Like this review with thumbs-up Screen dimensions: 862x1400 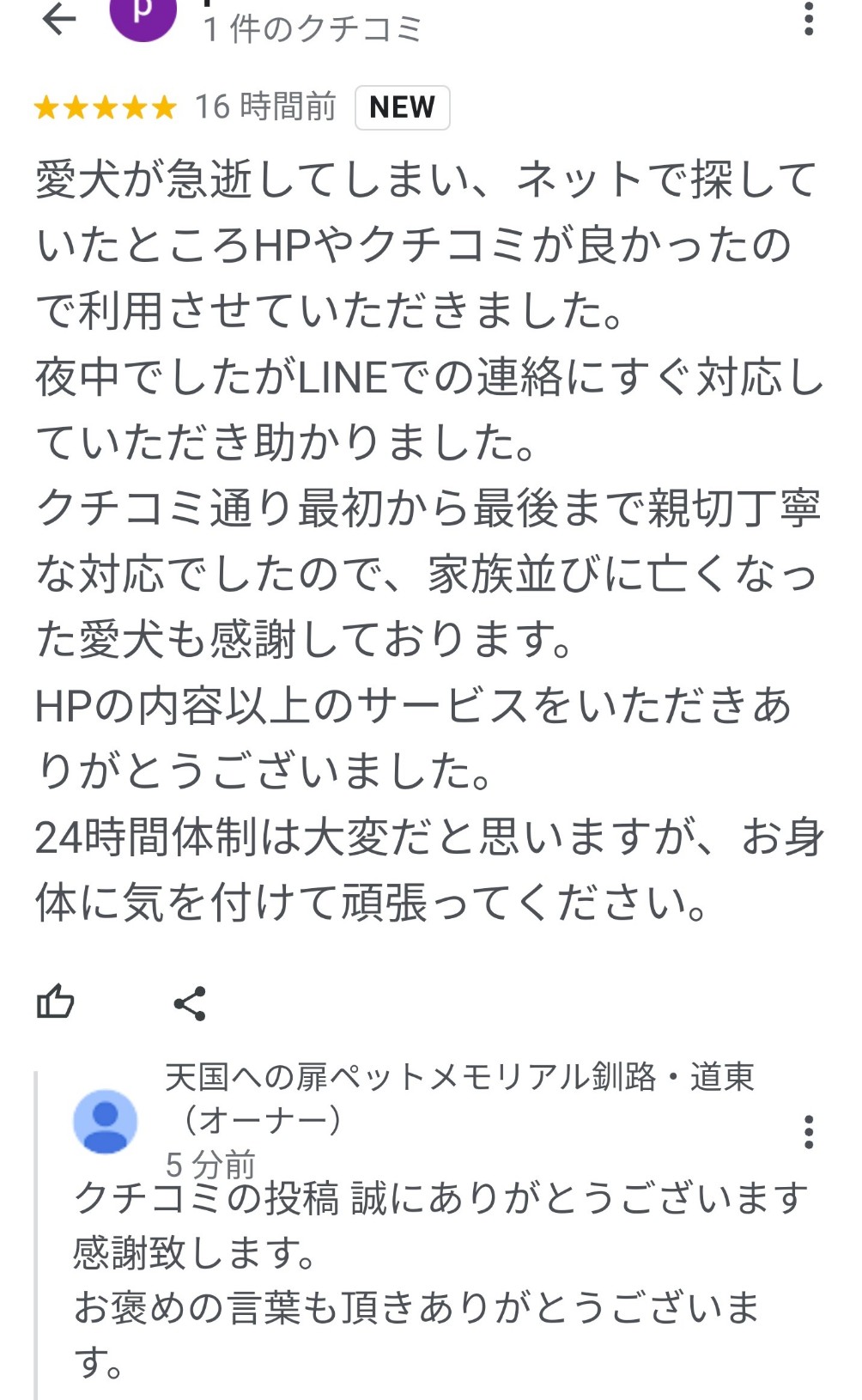pos(56,1001)
